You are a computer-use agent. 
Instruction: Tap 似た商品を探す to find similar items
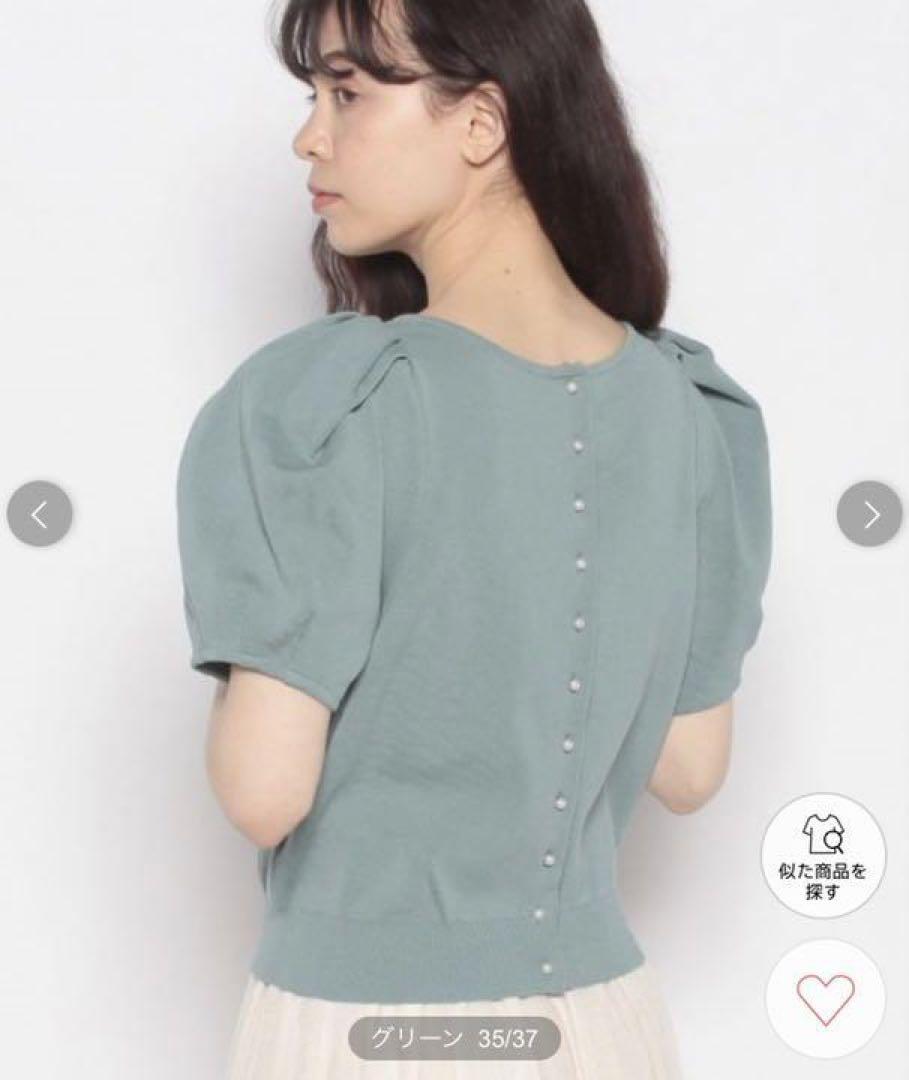coord(822,855)
